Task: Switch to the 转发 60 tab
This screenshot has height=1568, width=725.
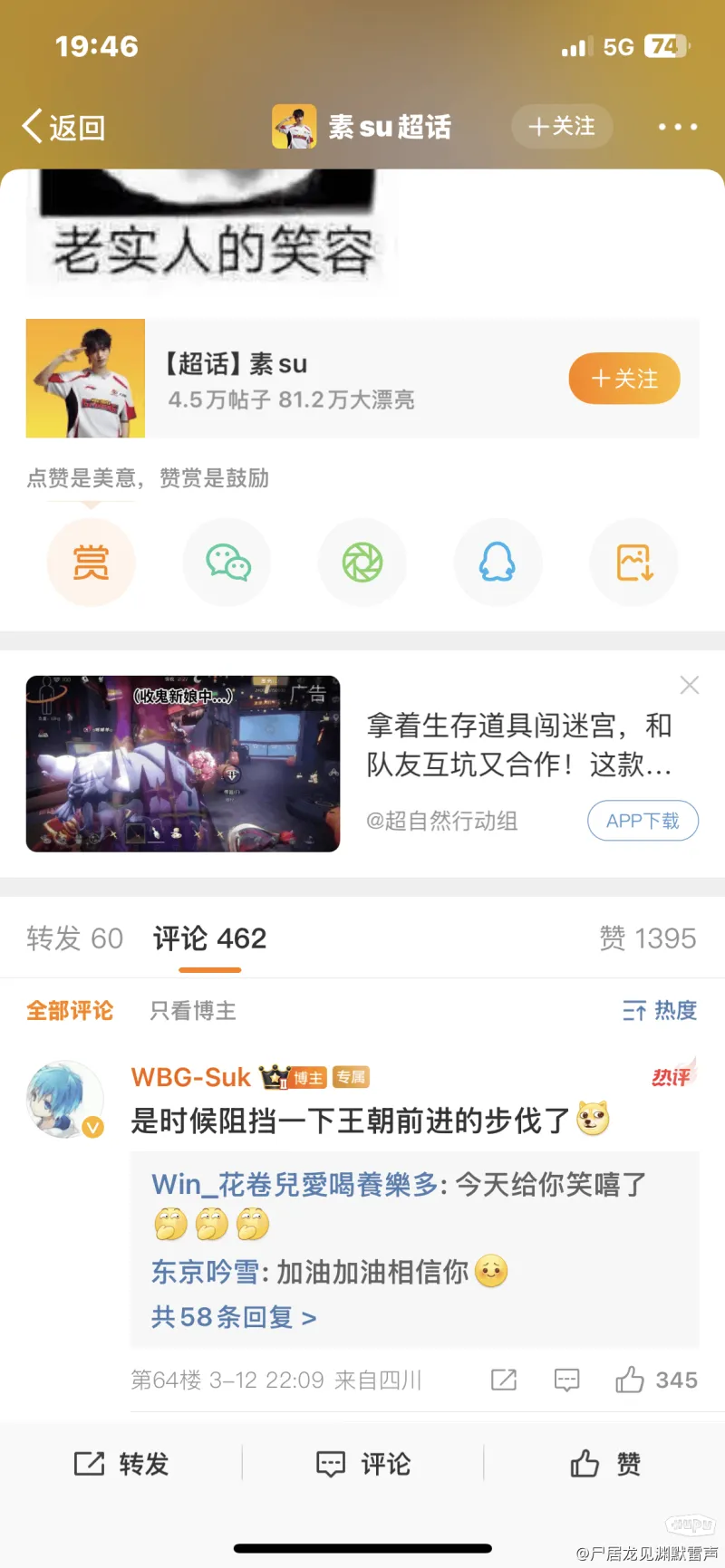Action: coord(75,938)
